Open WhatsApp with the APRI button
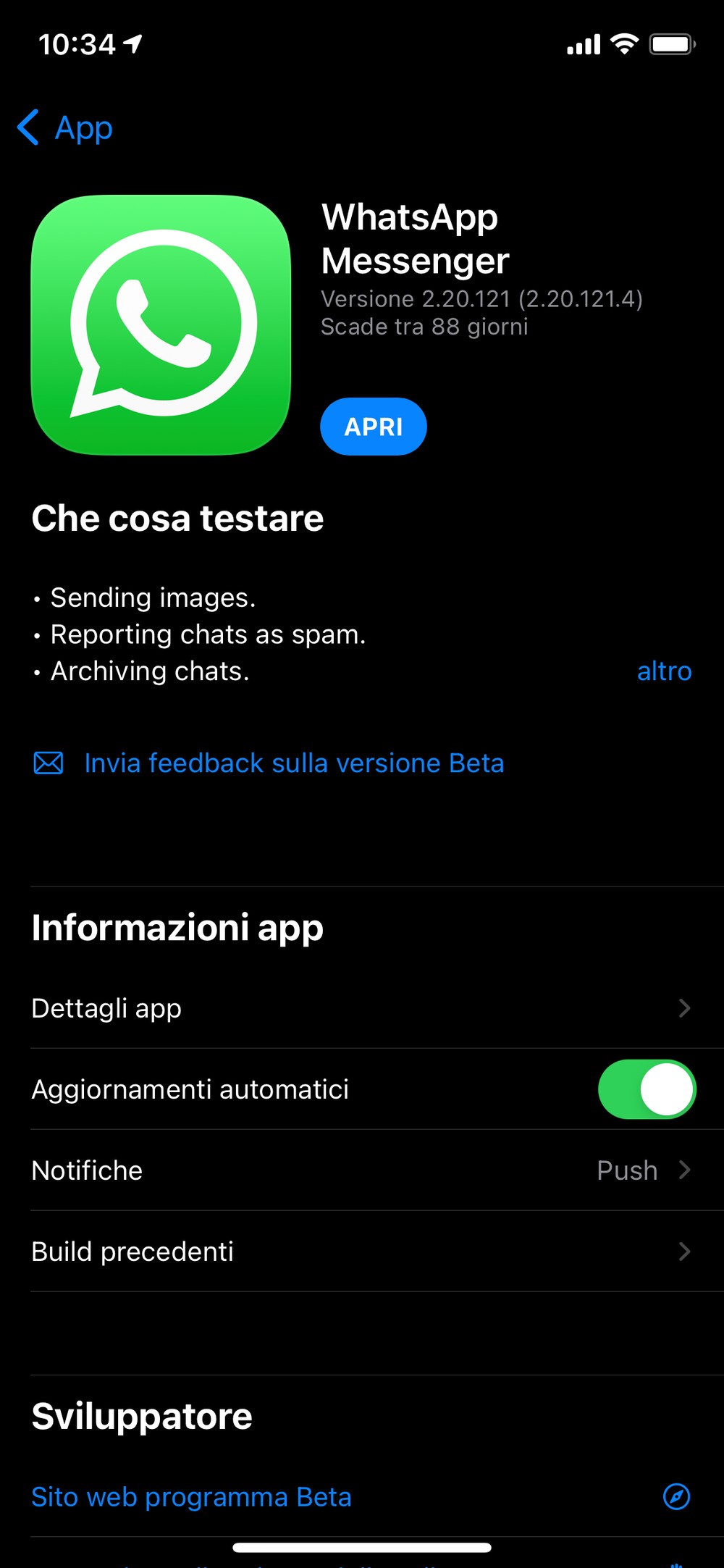Image resolution: width=724 pixels, height=1568 pixels. click(x=374, y=427)
